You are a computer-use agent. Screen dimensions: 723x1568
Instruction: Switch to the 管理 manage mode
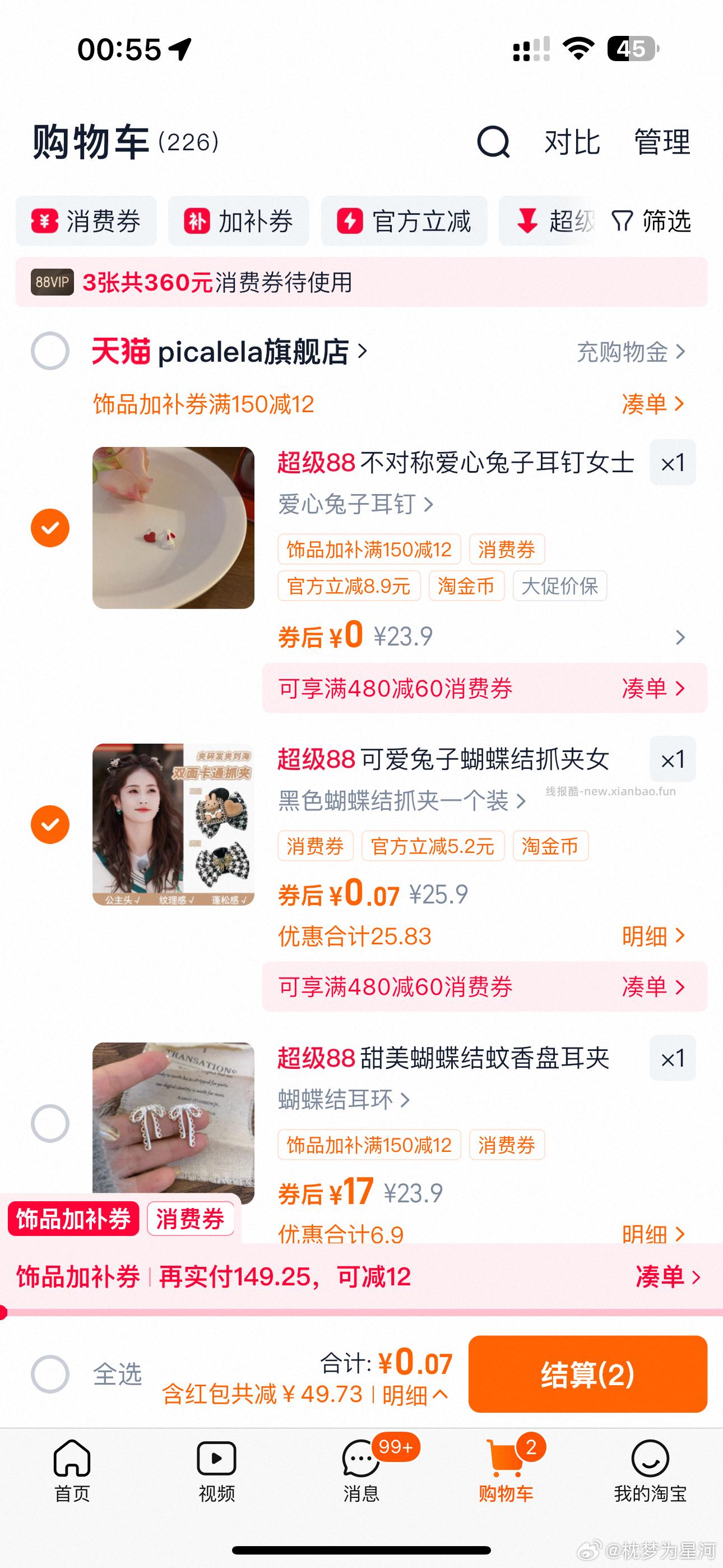(661, 142)
